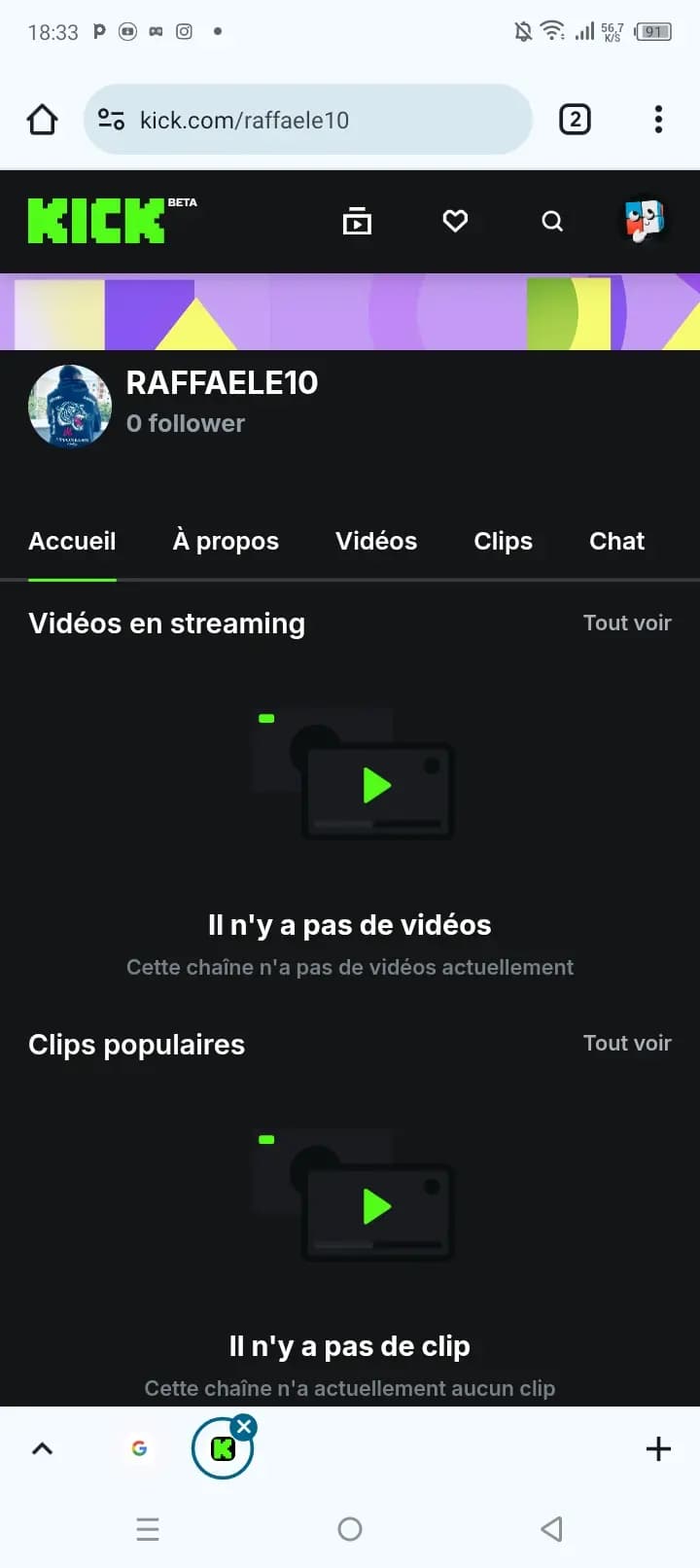View all under Clips populaires
Image resolution: width=700 pixels, height=1568 pixels.
point(627,1043)
